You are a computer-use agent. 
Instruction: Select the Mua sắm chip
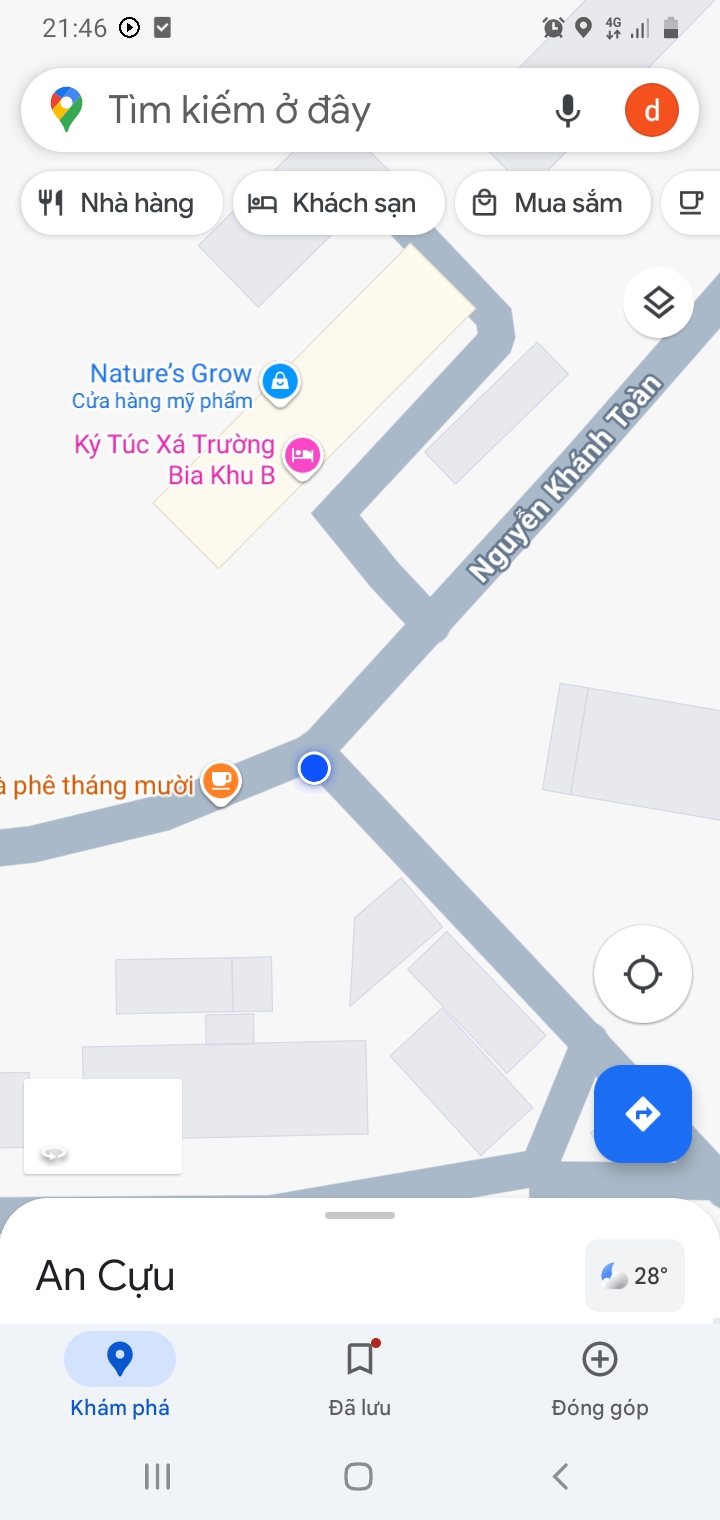pyautogui.click(x=552, y=203)
